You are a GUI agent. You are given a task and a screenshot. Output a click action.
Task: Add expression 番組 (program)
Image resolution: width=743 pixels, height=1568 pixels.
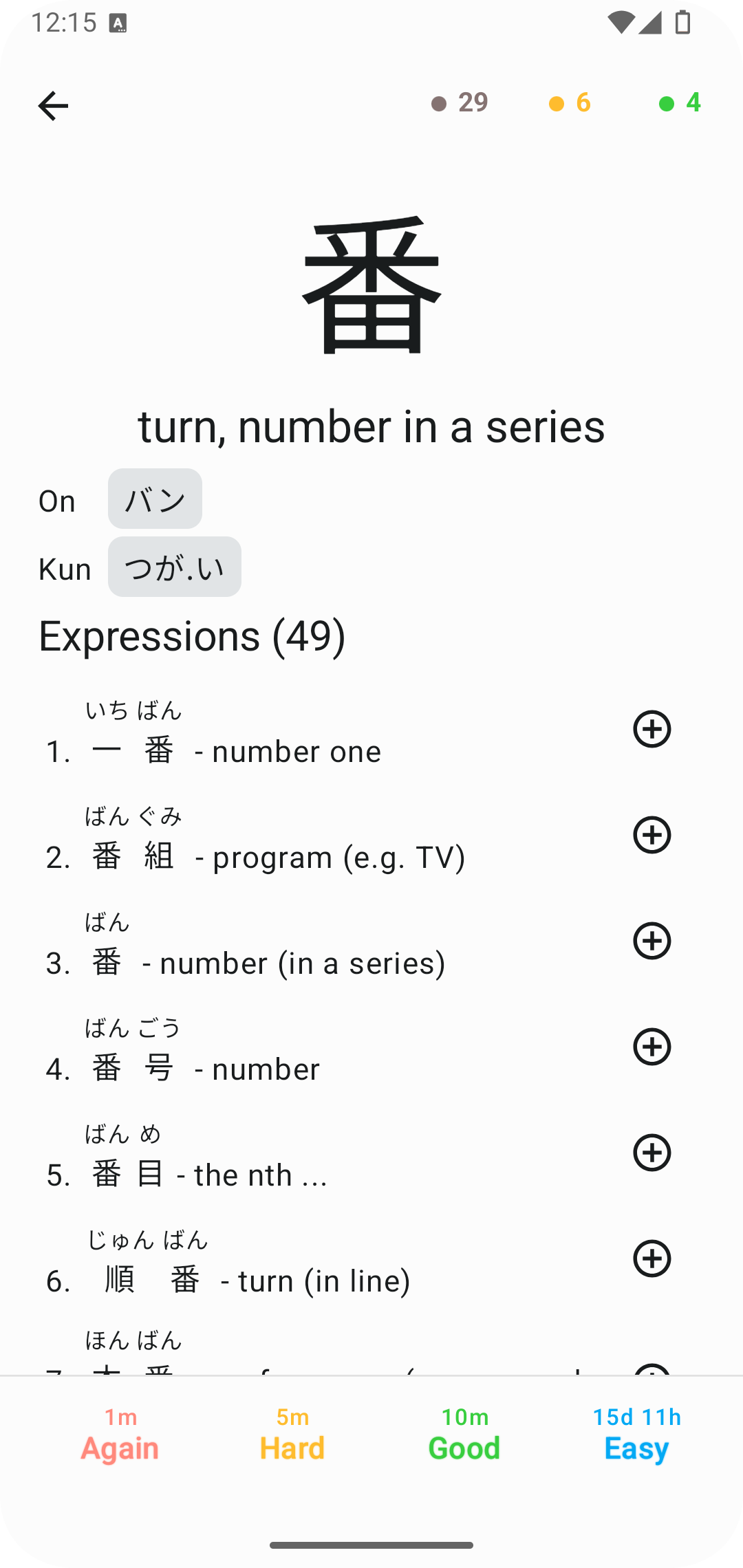(x=652, y=835)
